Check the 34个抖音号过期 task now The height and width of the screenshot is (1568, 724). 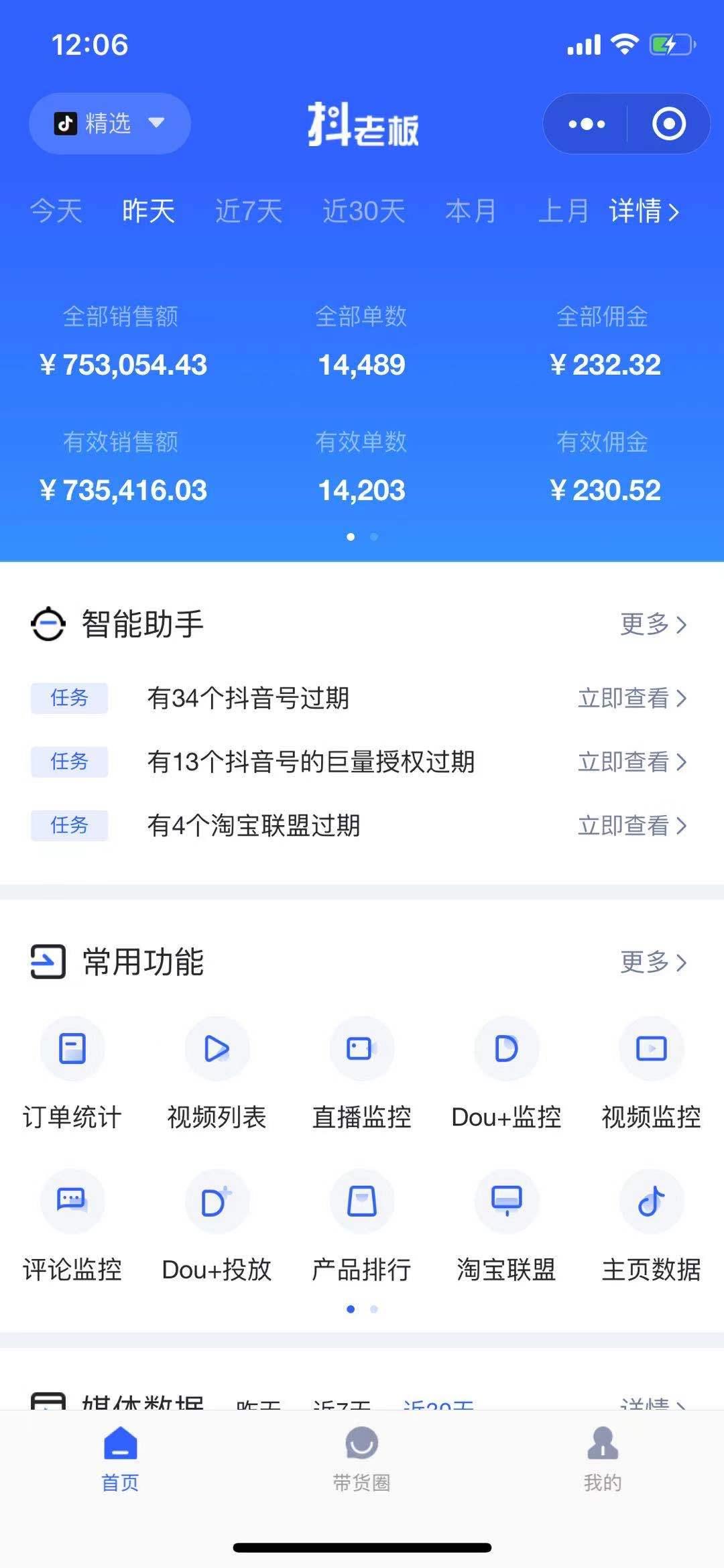click(632, 699)
